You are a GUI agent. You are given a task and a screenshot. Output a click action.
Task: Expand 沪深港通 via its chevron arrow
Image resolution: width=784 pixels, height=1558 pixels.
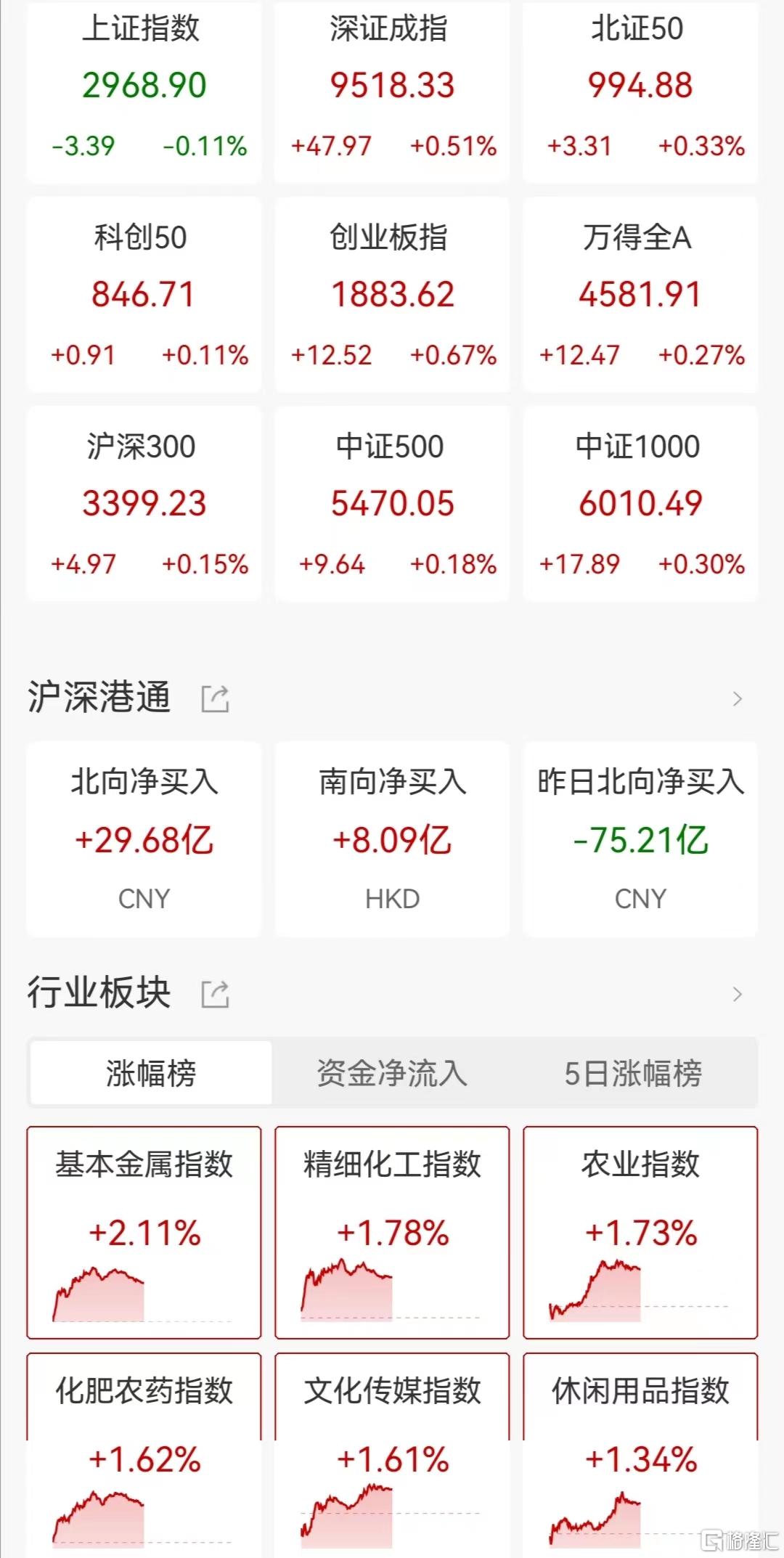coord(738,698)
